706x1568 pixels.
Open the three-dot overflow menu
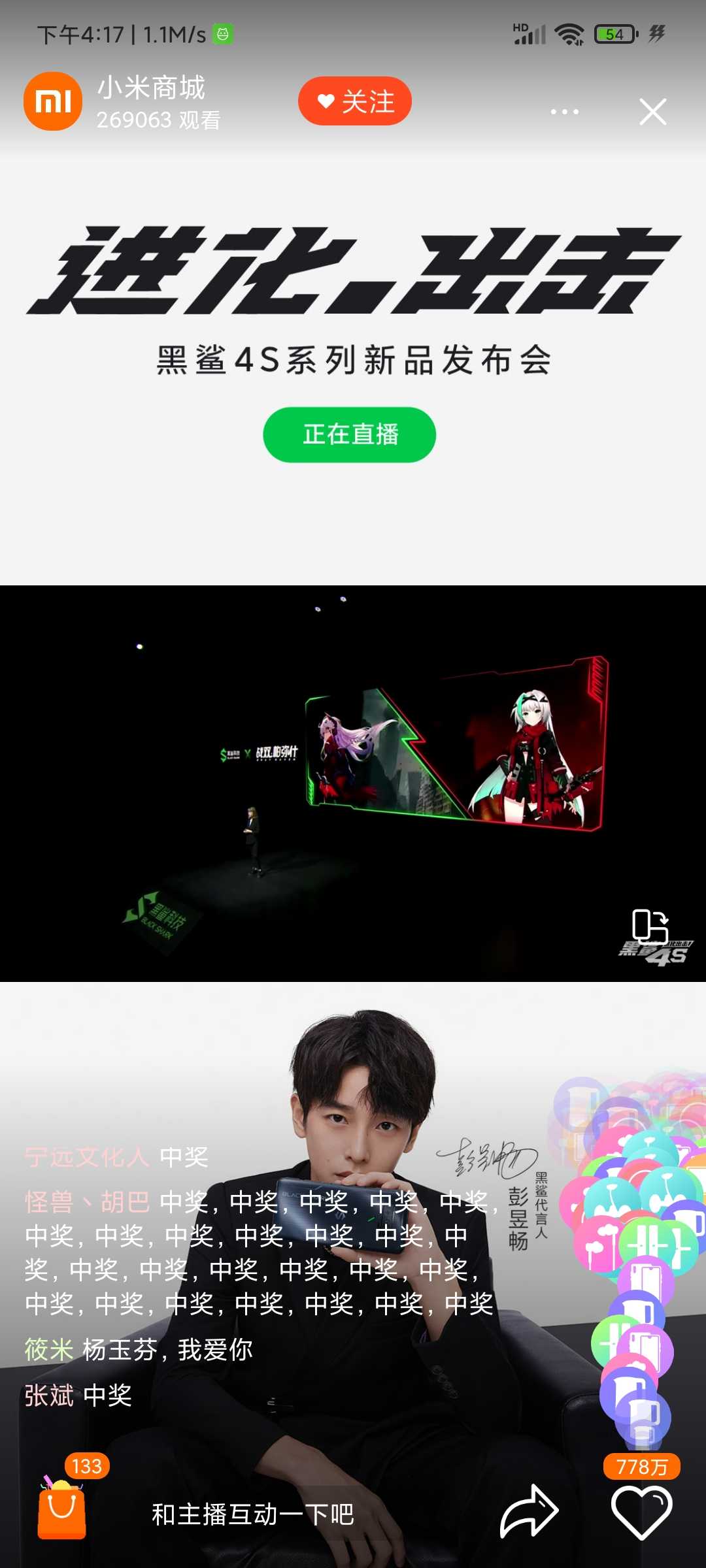tap(564, 112)
